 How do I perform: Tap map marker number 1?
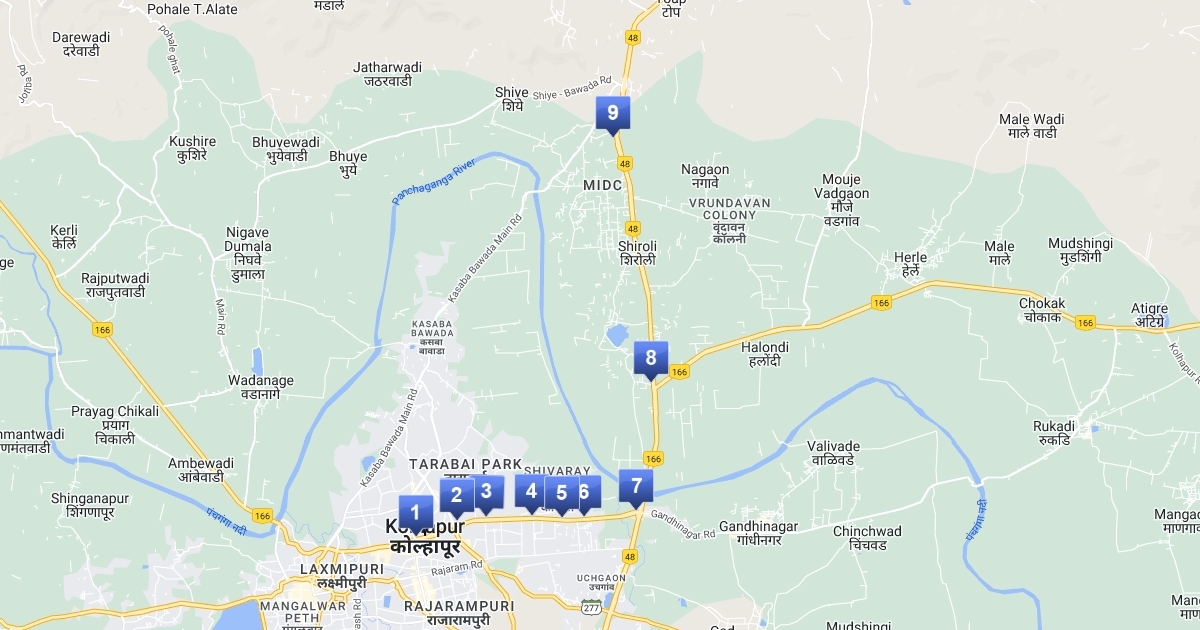pos(415,513)
